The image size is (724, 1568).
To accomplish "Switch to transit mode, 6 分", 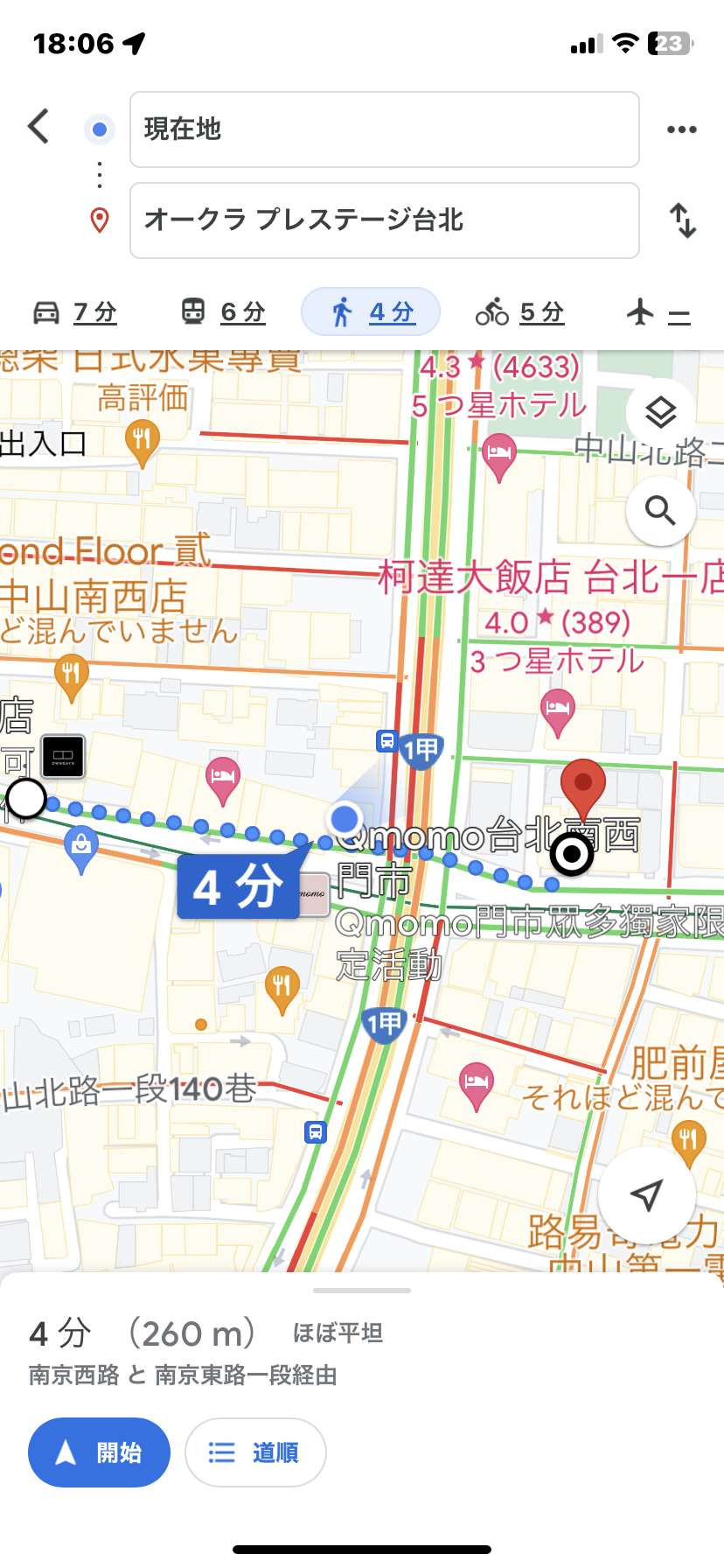I will tap(223, 312).
